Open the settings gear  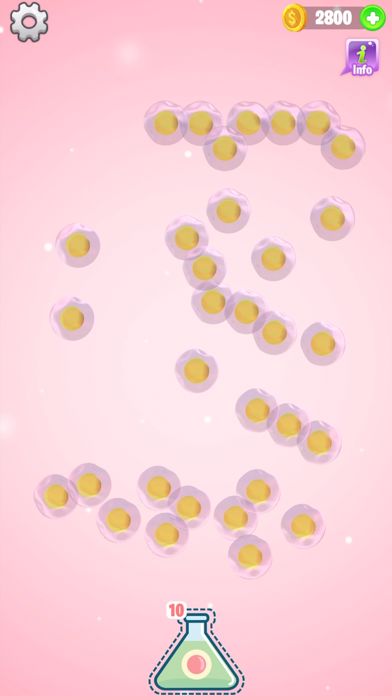29,22
